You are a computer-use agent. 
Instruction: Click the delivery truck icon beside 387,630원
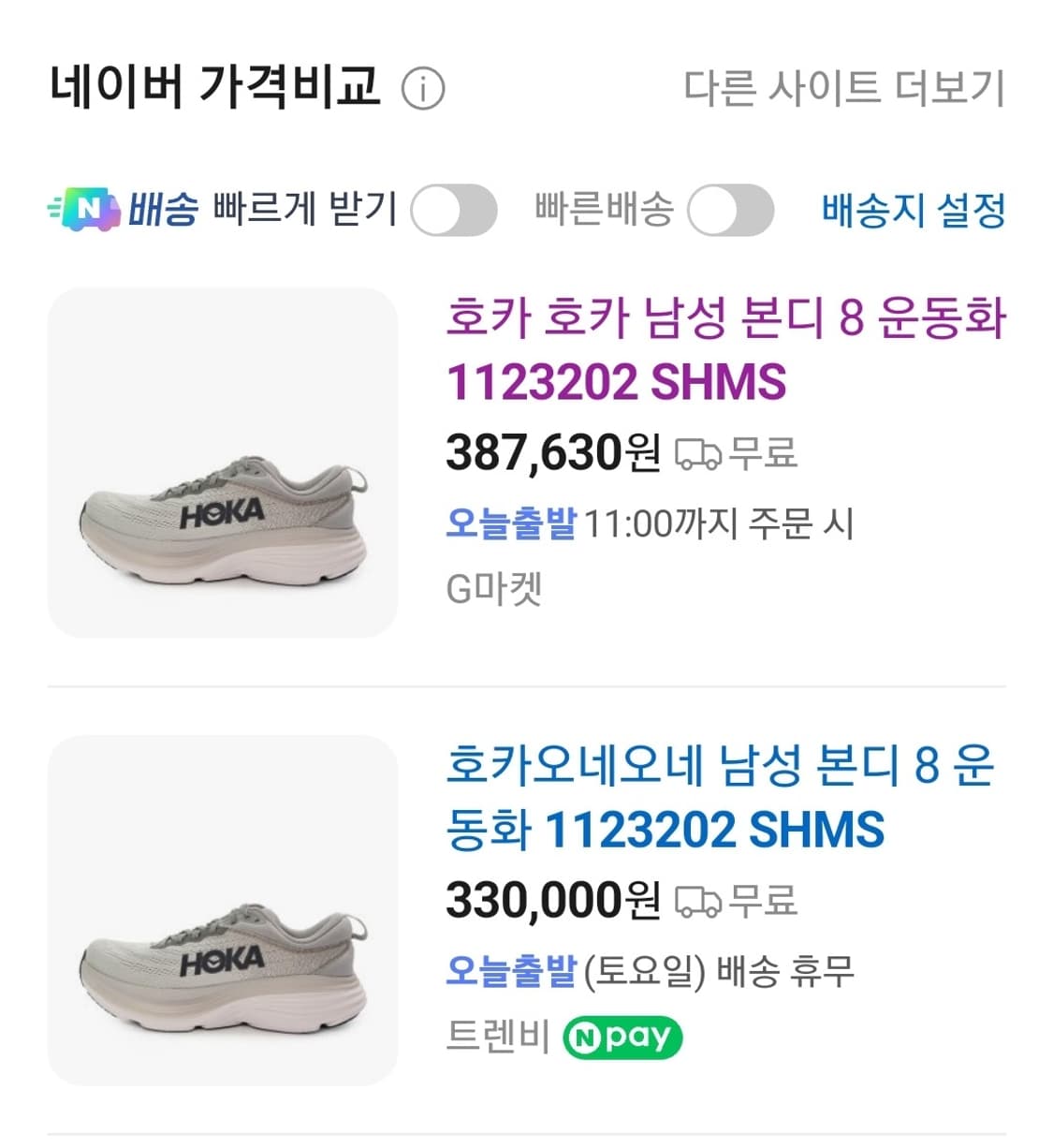tap(697, 456)
